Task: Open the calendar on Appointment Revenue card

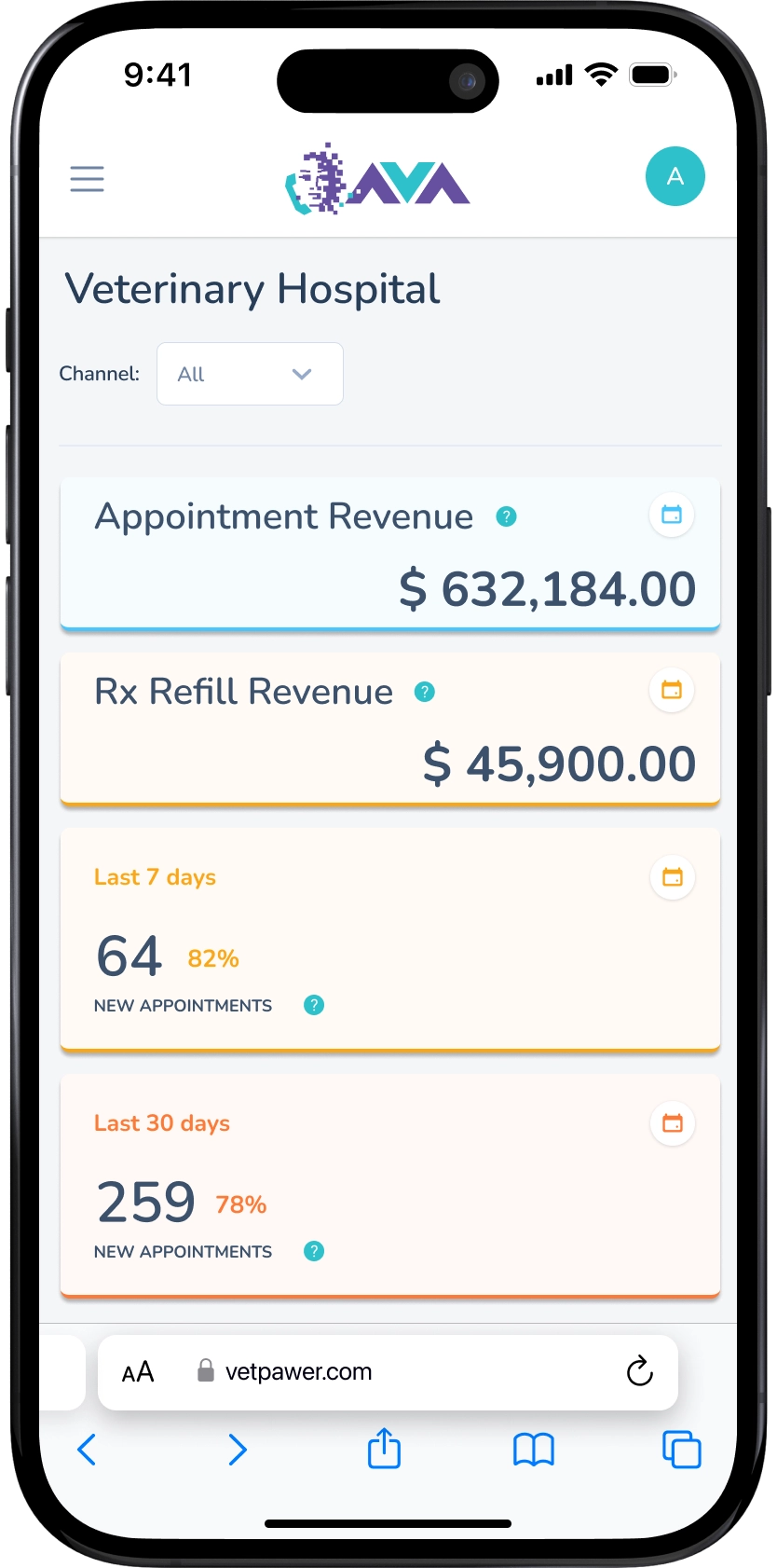Action: pos(671,515)
